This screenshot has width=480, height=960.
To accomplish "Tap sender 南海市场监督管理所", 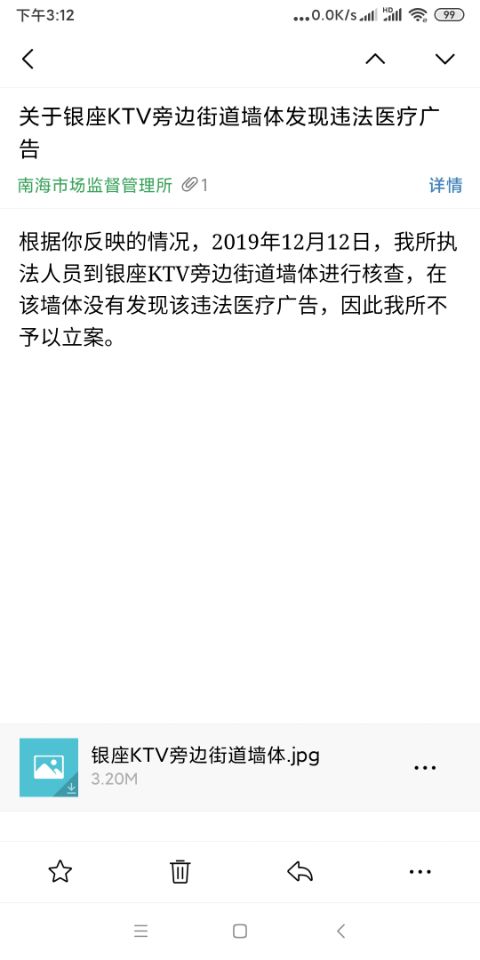I will (95, 185).
